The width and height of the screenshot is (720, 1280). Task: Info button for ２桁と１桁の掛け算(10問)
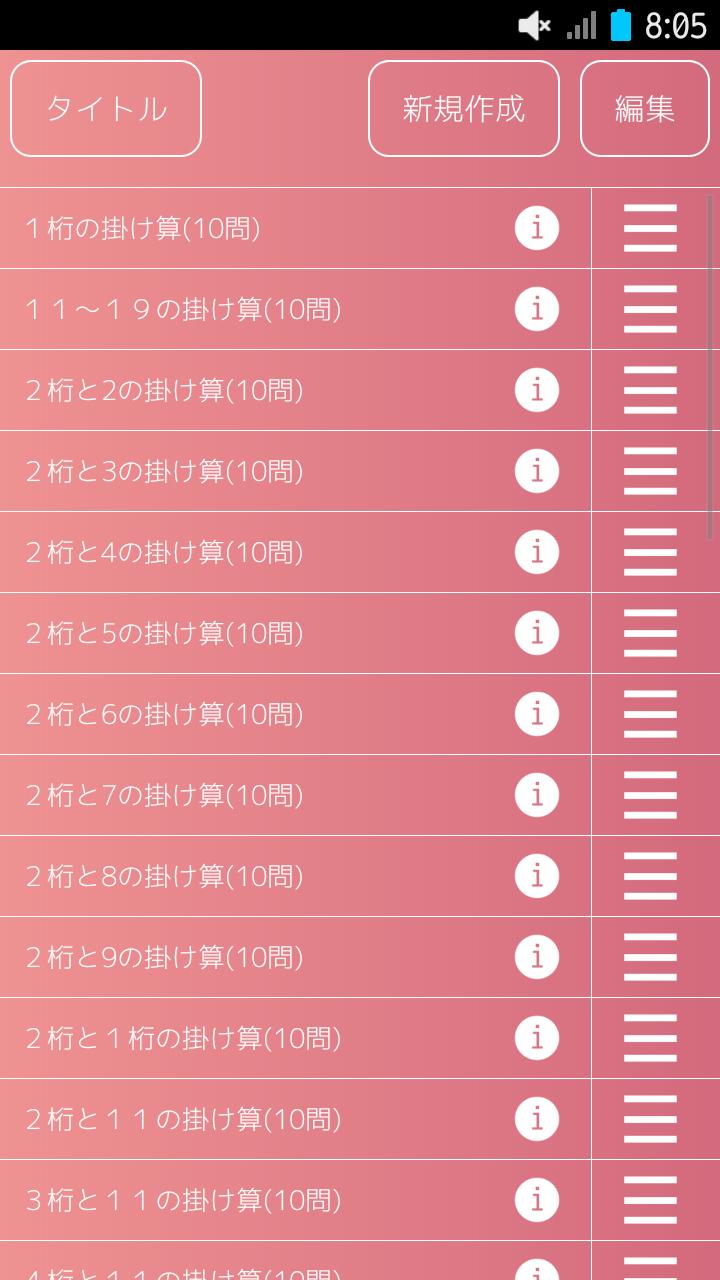click(x=537, y=1038)
